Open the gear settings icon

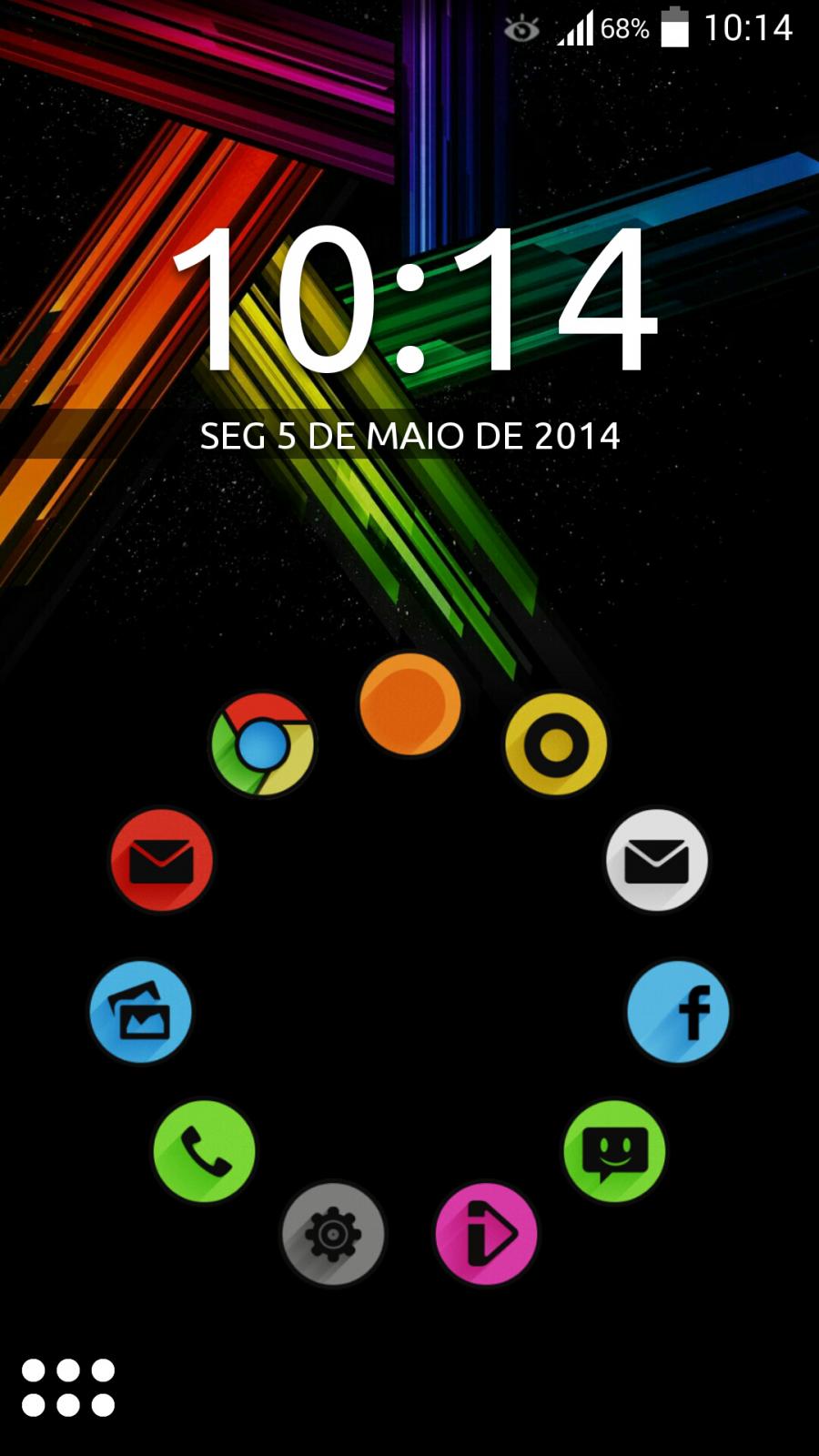333,1234
